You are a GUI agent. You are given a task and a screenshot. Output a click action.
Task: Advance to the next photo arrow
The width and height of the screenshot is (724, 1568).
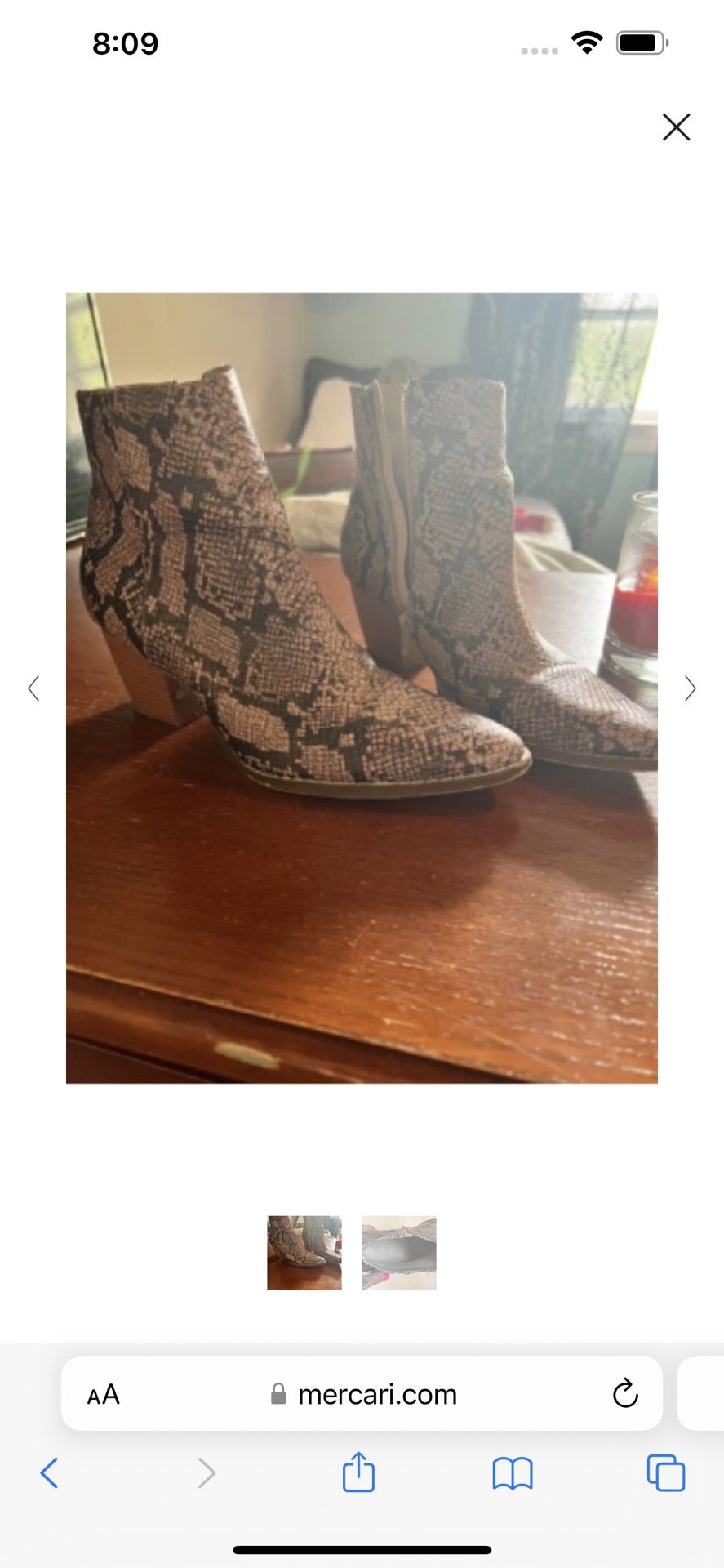click(690, 688)
